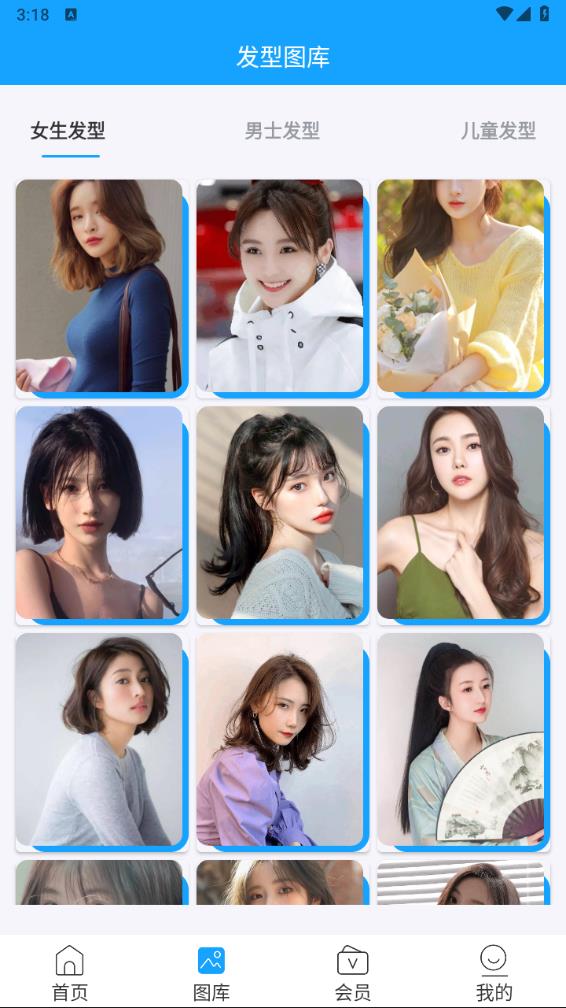
Task: Open the gray sweater short hair photo
Action: coord(100,740)
